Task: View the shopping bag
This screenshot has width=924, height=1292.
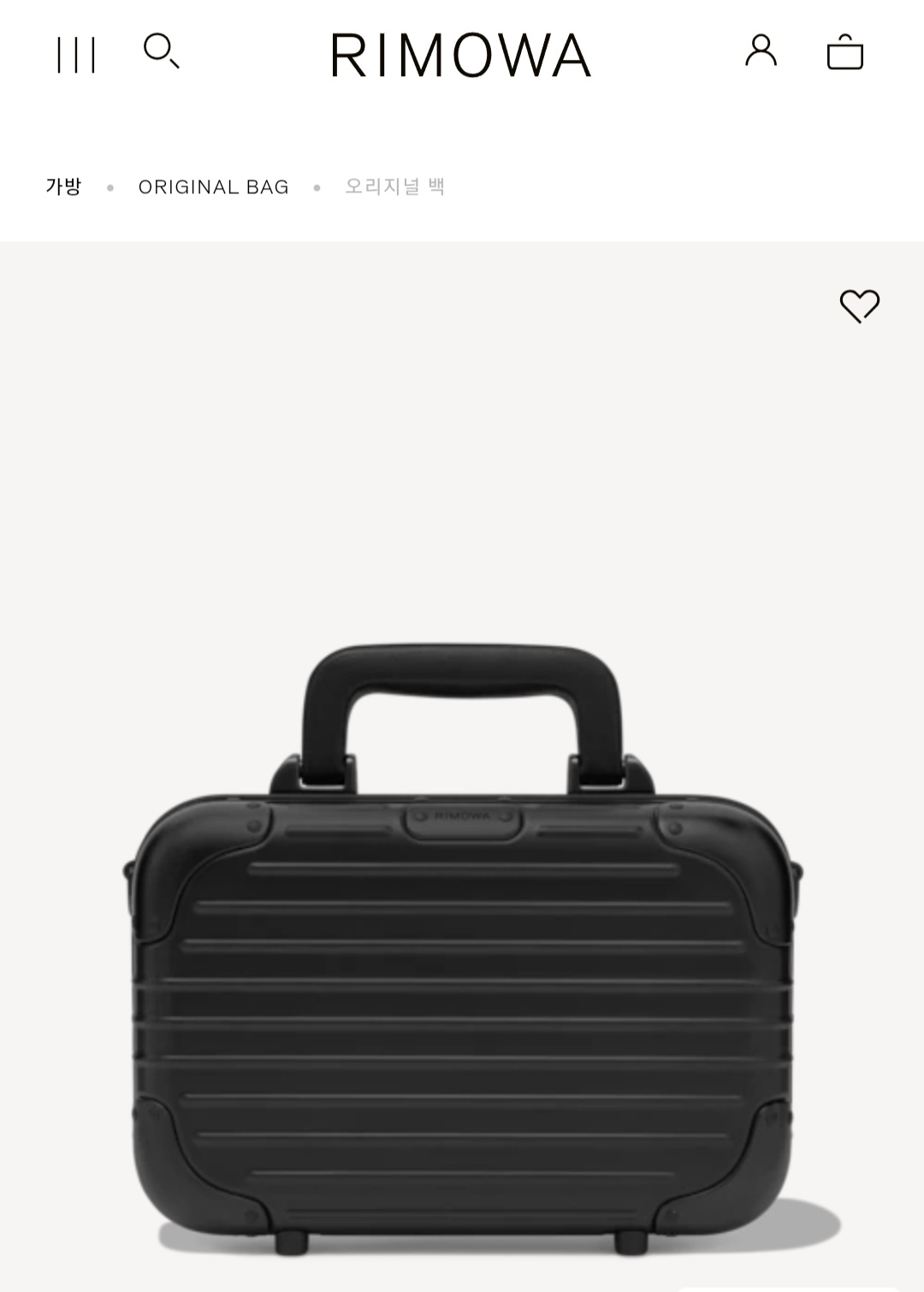Action: (x=844, y=53)
